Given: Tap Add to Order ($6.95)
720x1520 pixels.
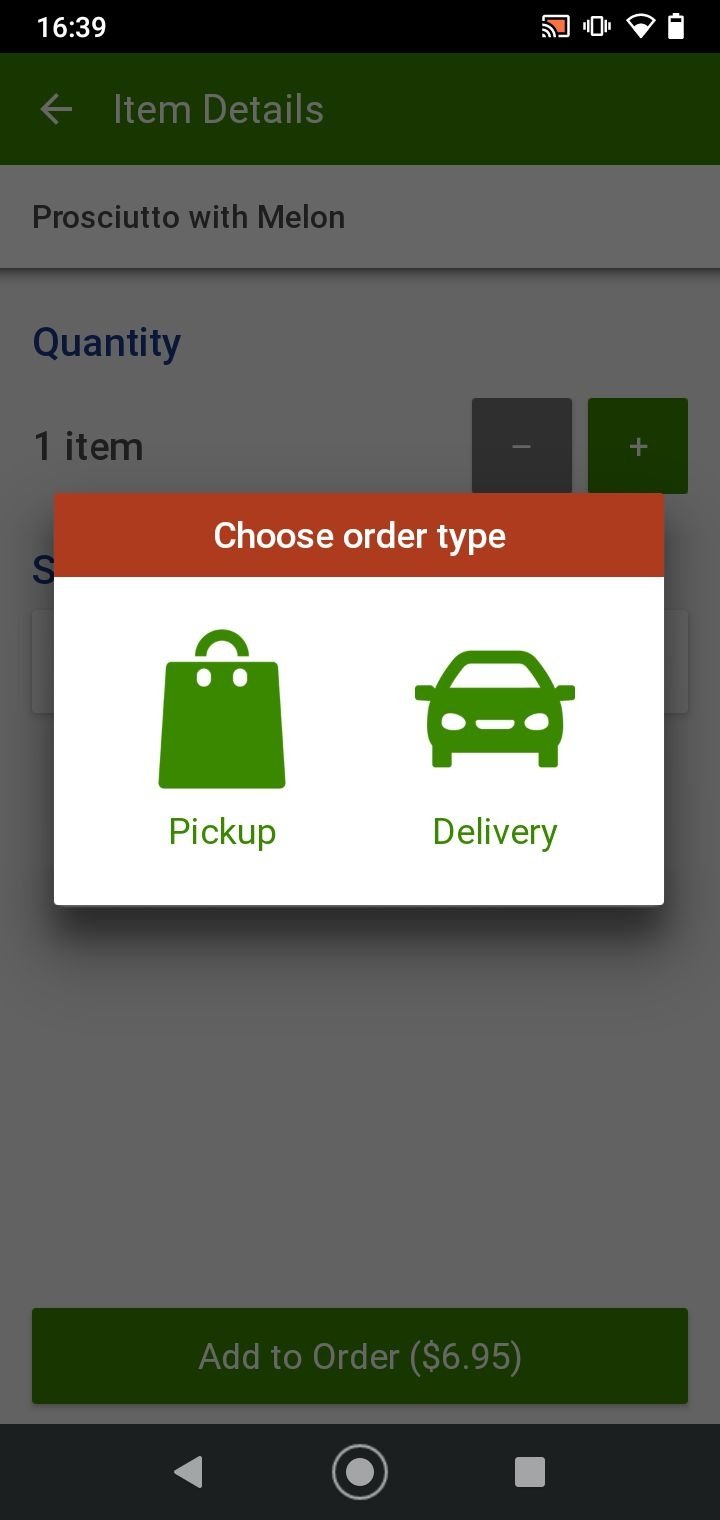Looking at the screenshot, I should [x=360, y=1356].
